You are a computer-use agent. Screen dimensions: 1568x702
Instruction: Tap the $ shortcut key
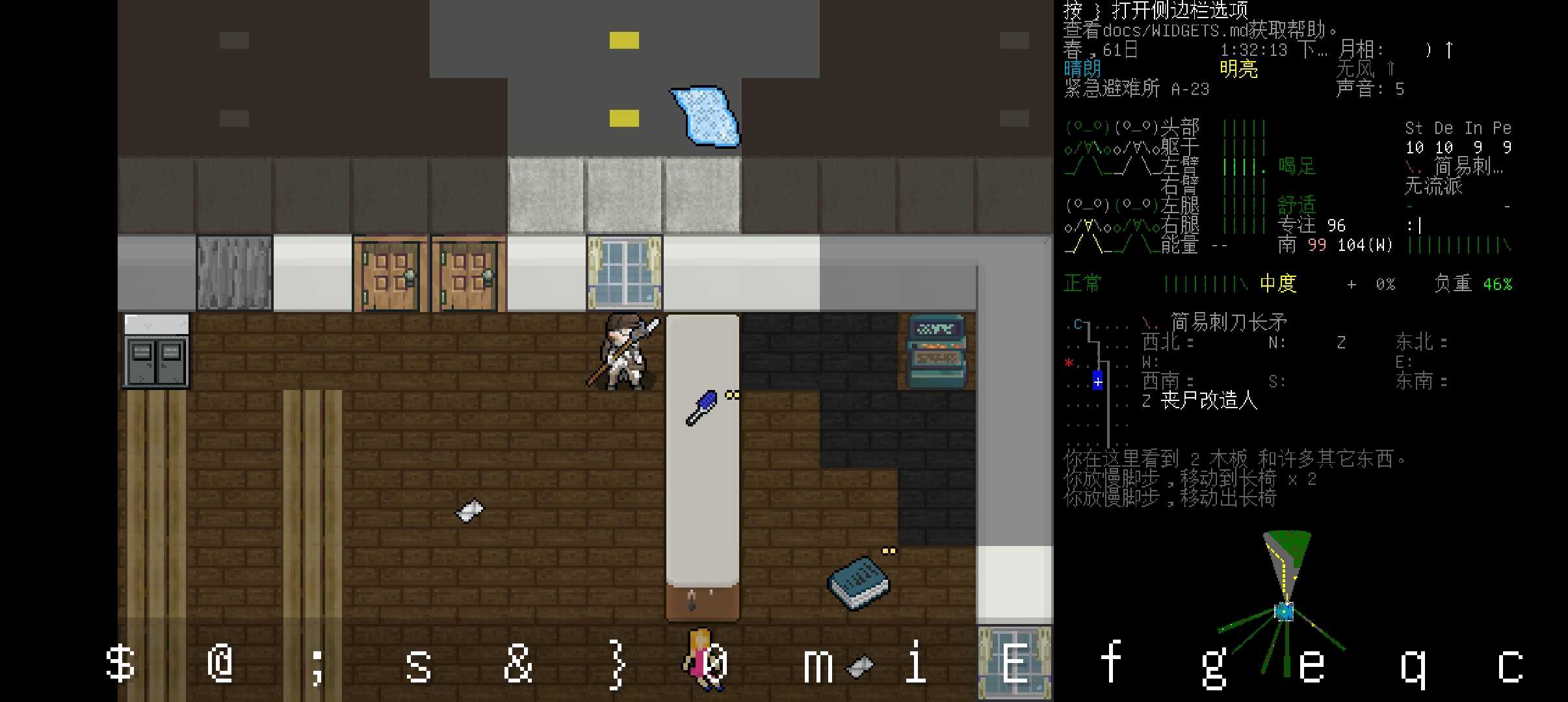(x=120, y=664)
